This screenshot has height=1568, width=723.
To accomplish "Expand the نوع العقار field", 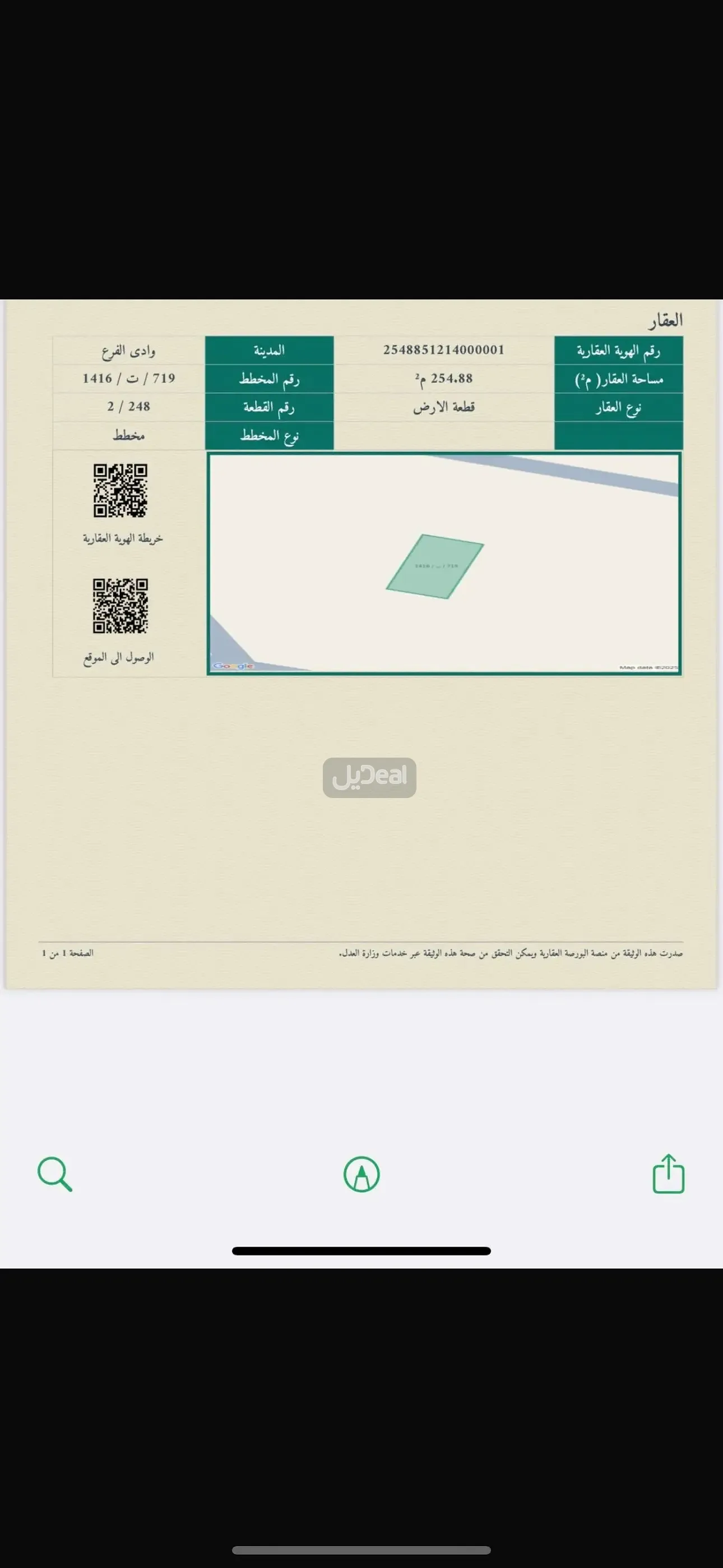I will click(618, 406).
